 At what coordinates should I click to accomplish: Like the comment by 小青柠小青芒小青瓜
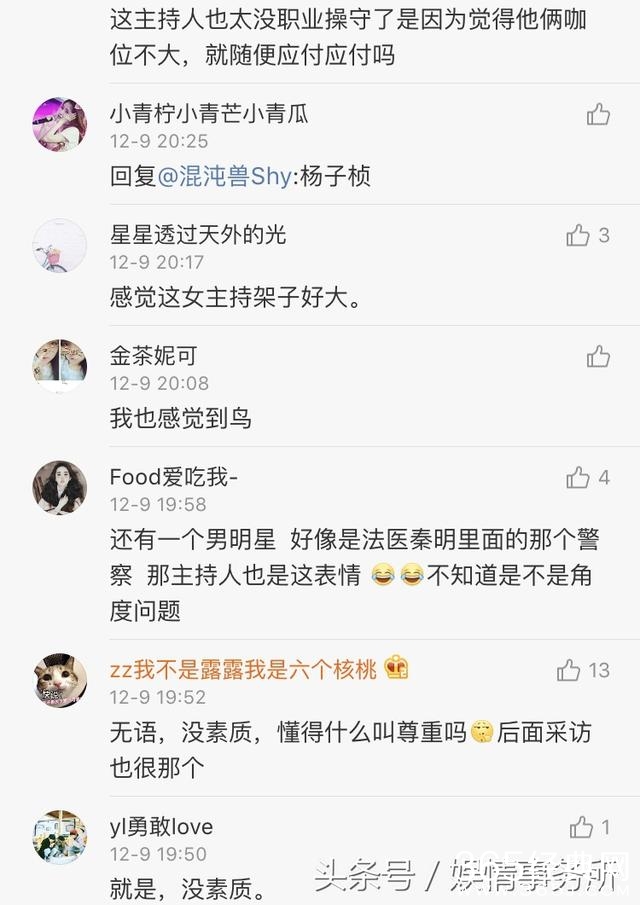pos(598,115)
